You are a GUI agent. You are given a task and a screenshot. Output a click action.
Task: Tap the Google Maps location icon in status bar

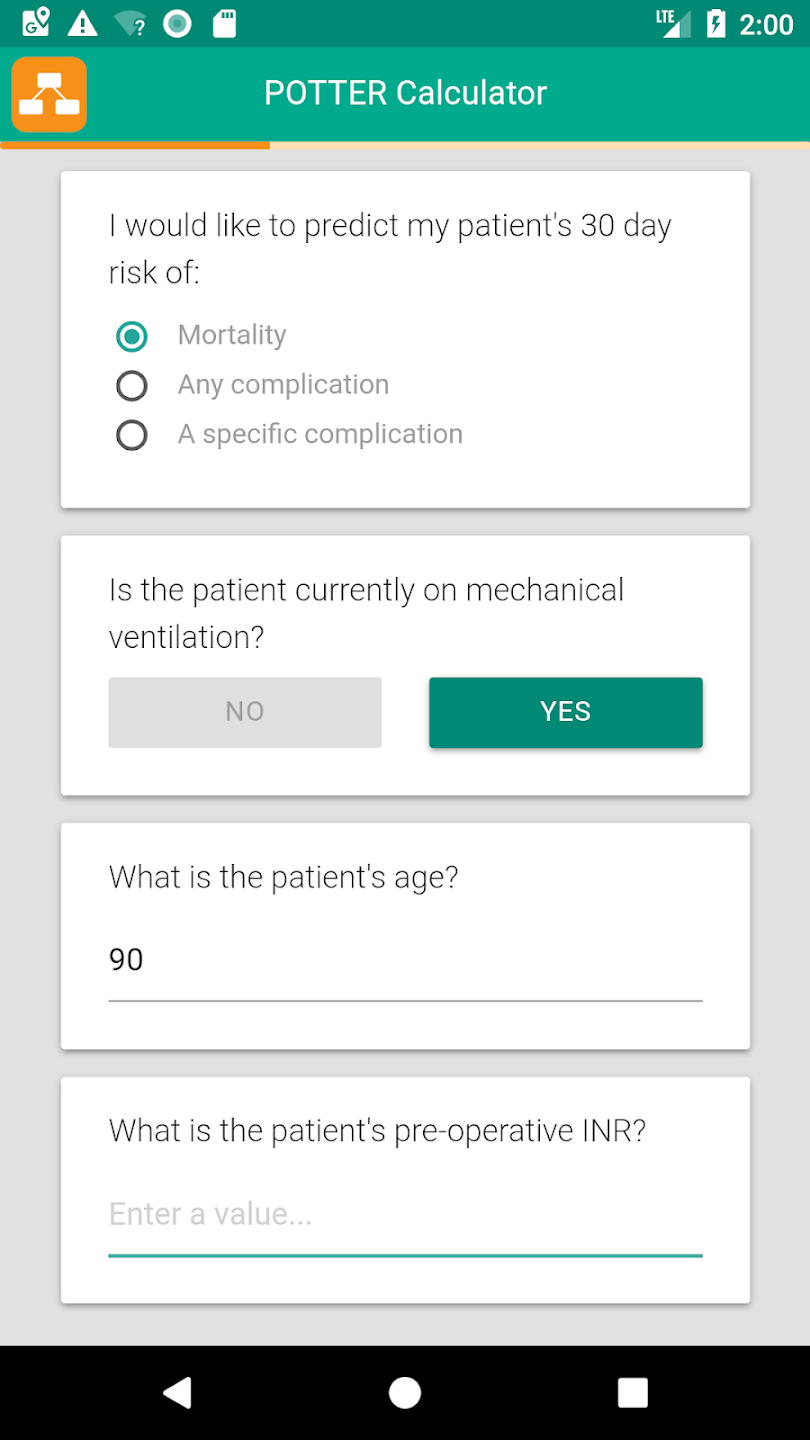coord(37,22)
